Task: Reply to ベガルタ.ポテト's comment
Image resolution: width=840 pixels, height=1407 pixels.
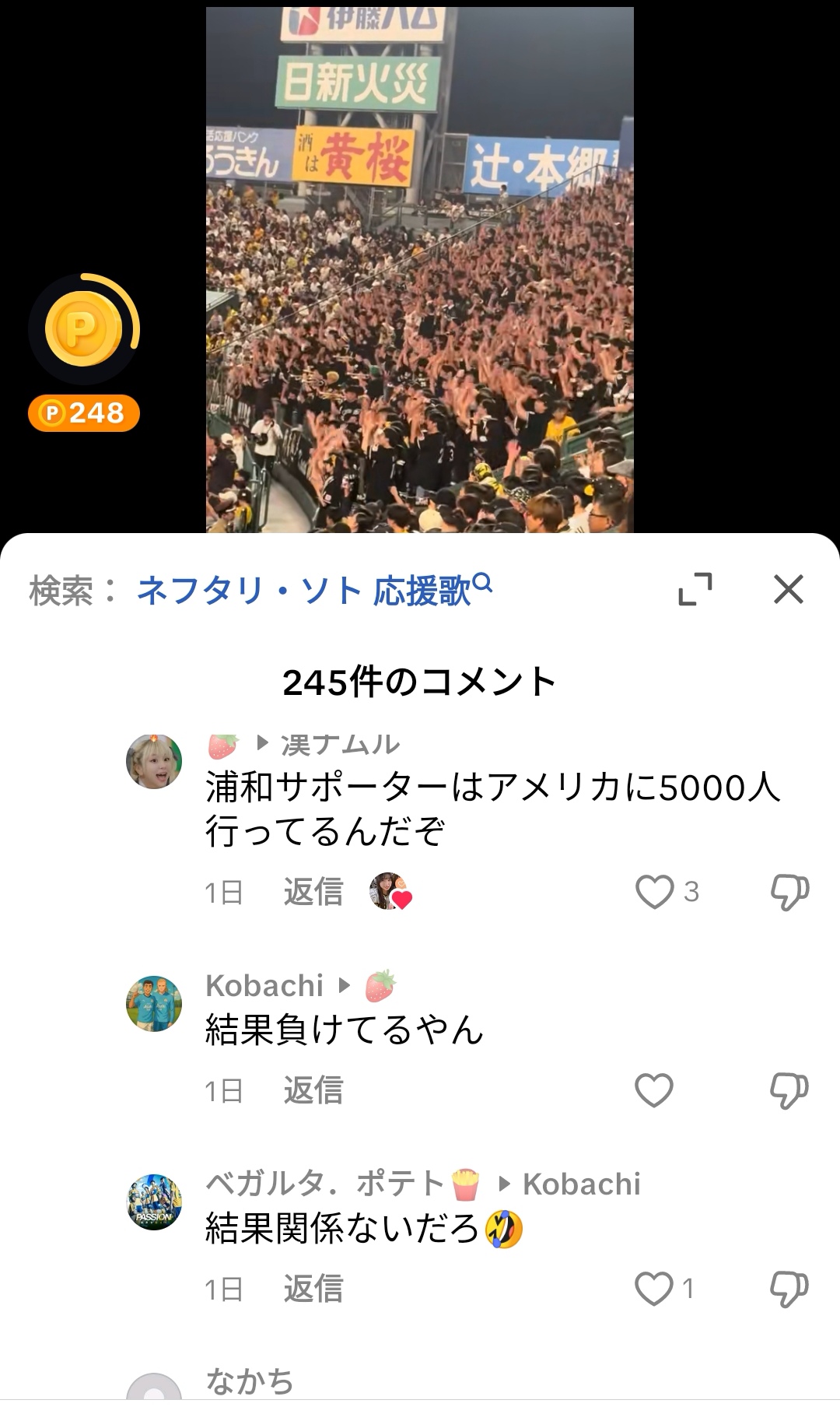Action: [313, 1289]
